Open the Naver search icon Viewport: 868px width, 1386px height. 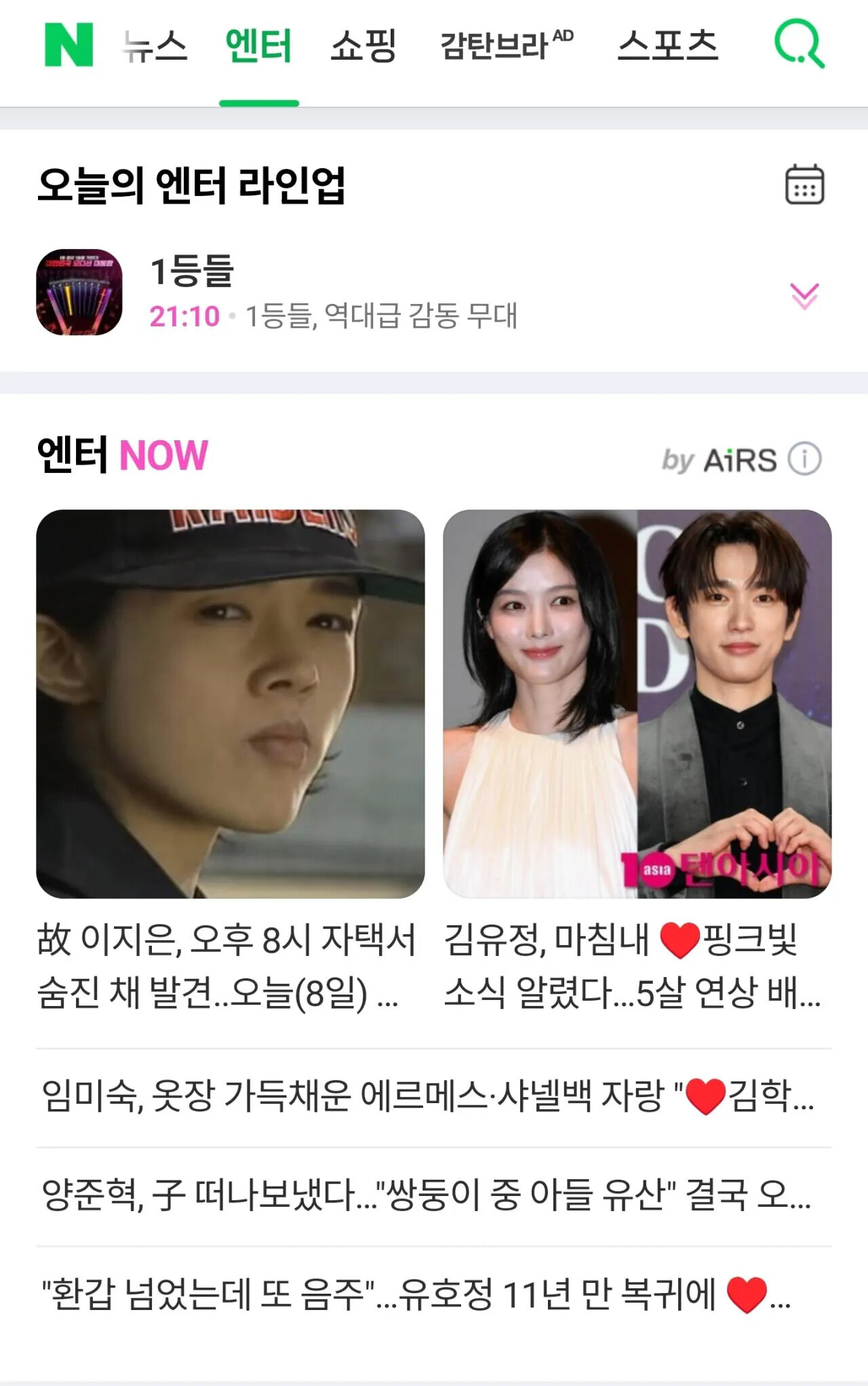pos(800,44)
